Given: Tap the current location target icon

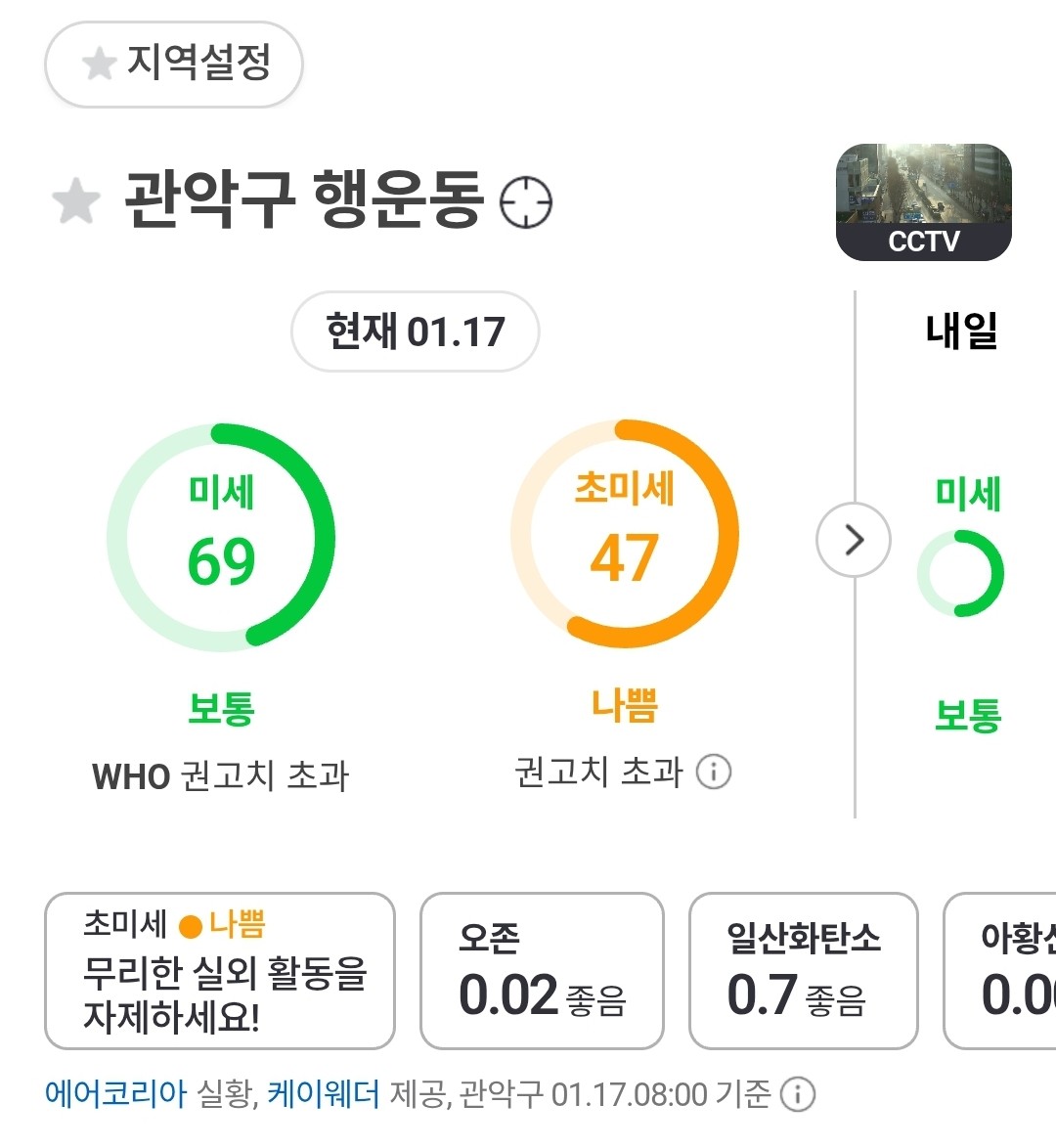Looking at the screenshot, I should (x=526, y=202).
